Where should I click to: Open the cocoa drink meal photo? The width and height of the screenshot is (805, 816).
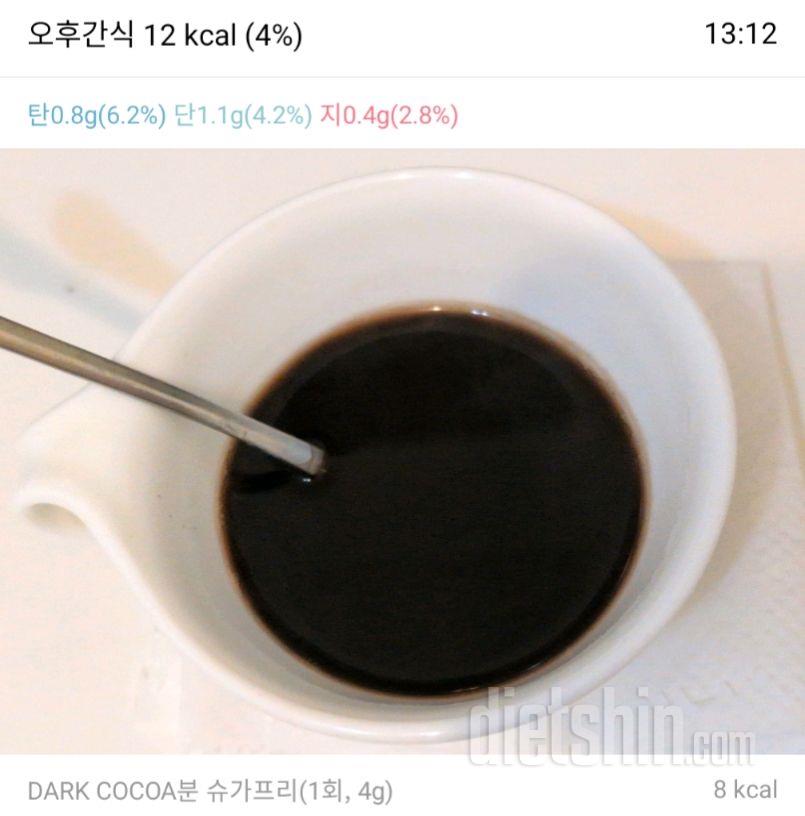pos(402,450)
